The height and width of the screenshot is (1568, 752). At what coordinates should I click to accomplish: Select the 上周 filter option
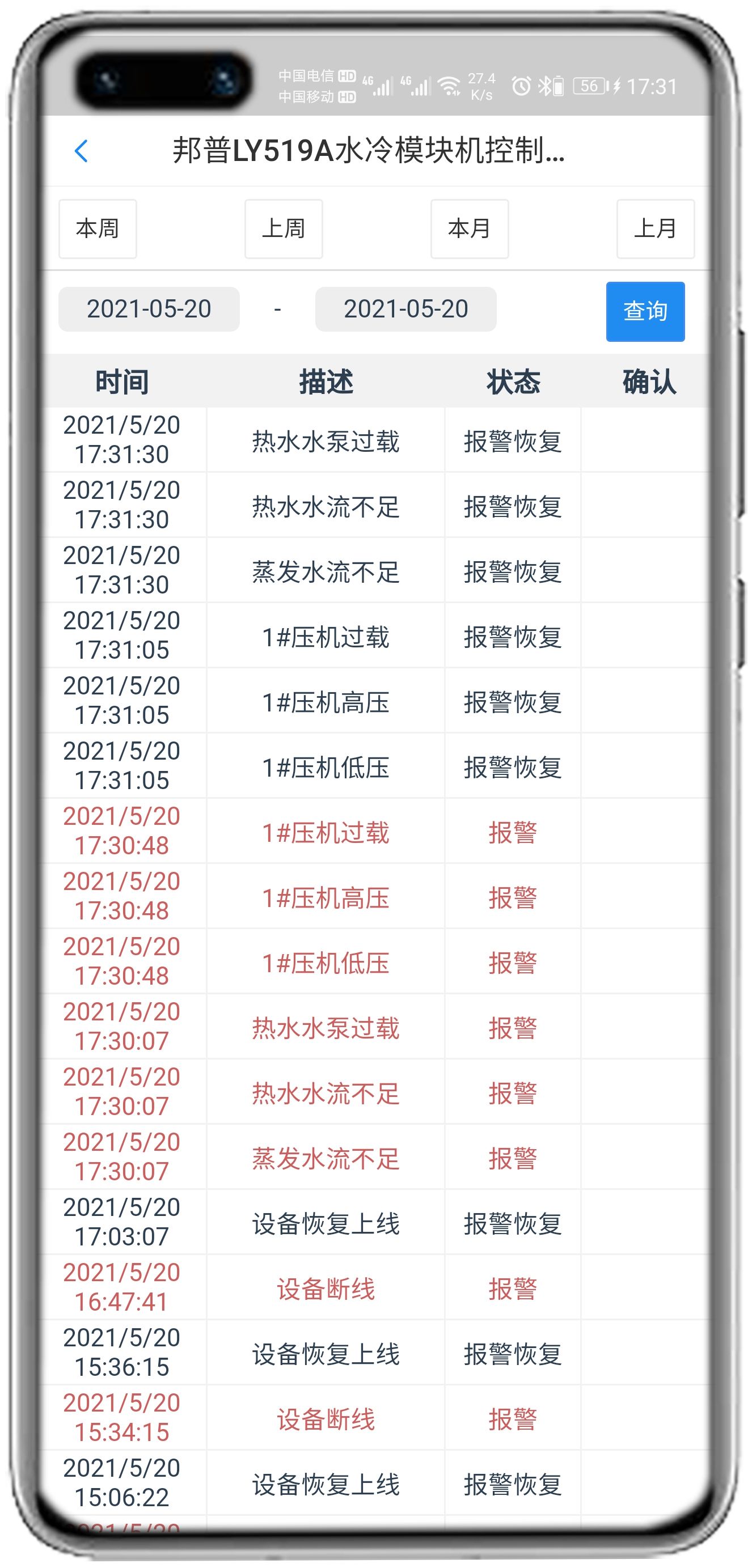click(x=283, y=228)
